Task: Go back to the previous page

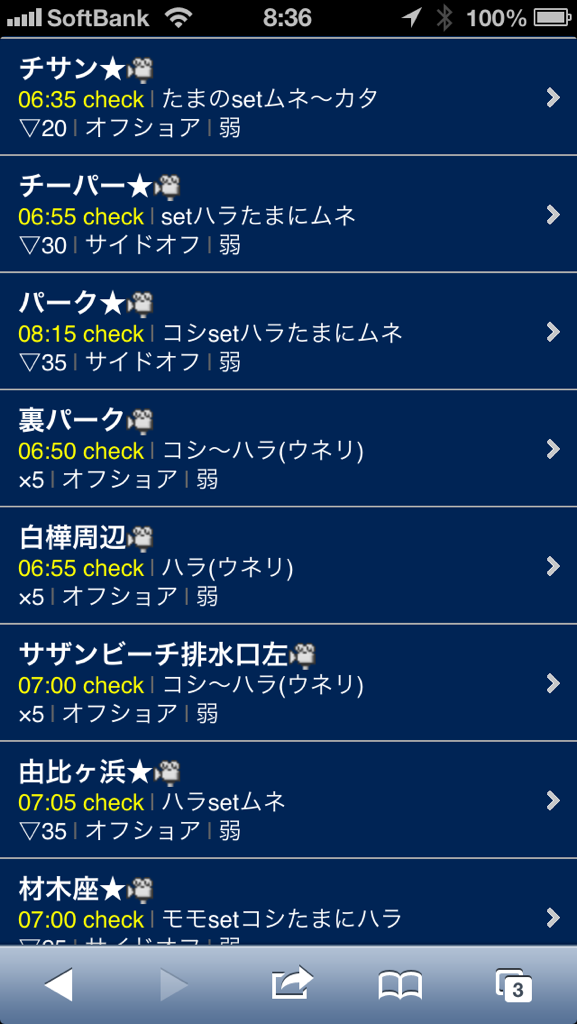Action: pos(59,984)
